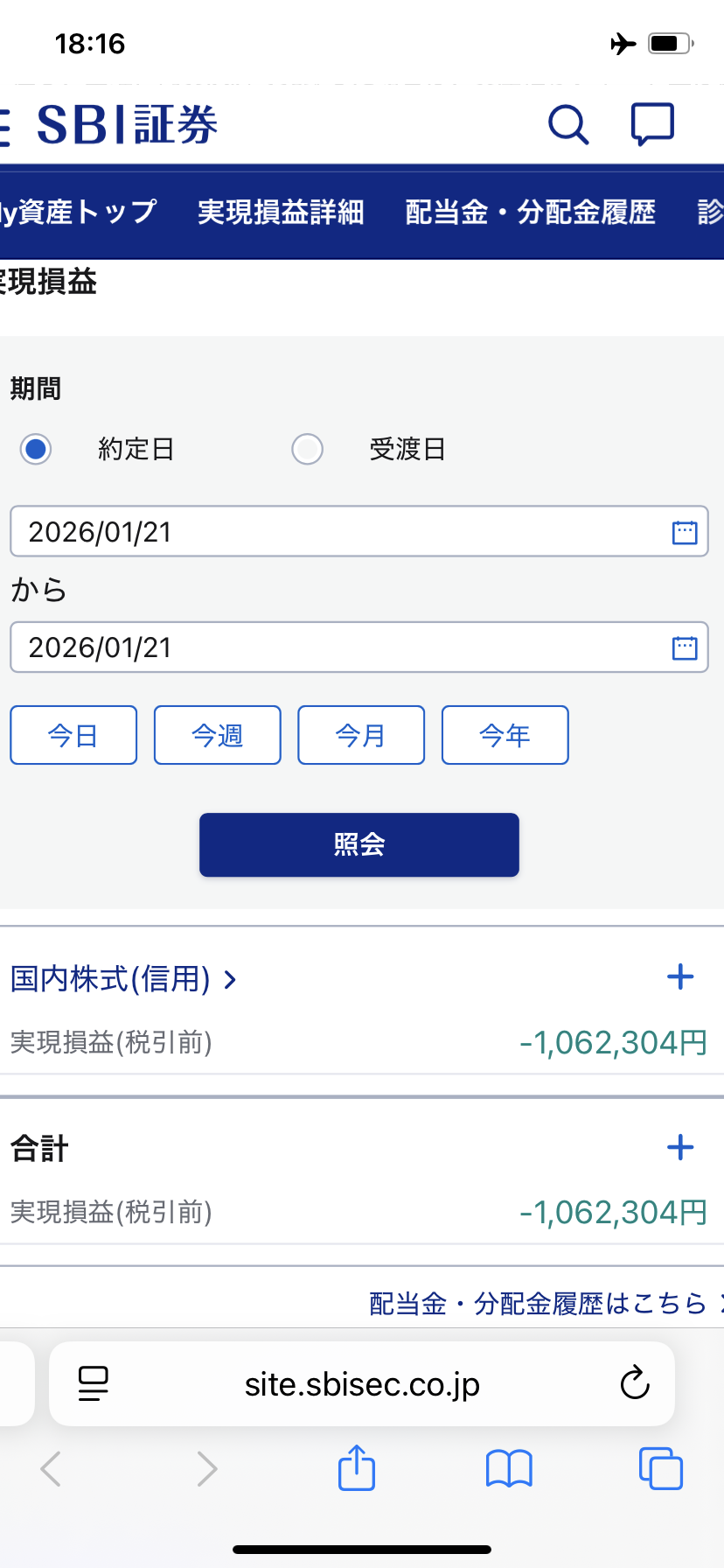Expand the 国内株式(信用) plus section

coord(679,976)
